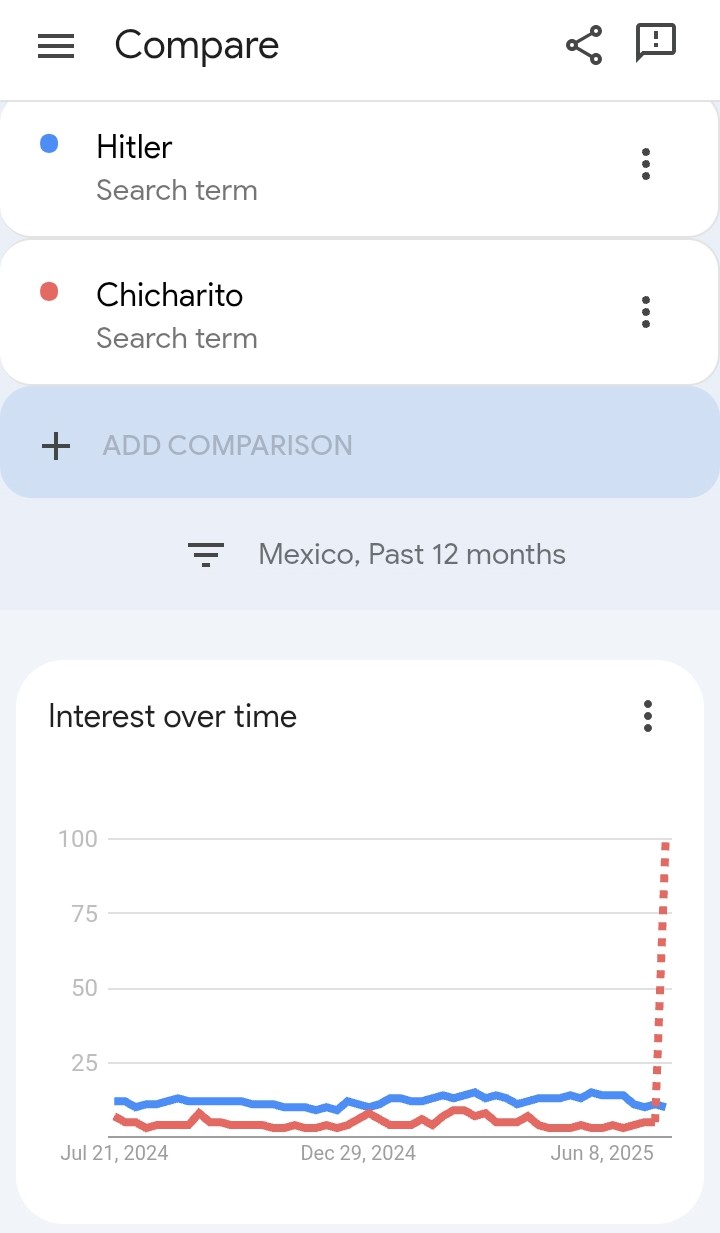Open options for the Hitler search term
Viewport: 720px width, 1233px height.
[x=646, y=164]
